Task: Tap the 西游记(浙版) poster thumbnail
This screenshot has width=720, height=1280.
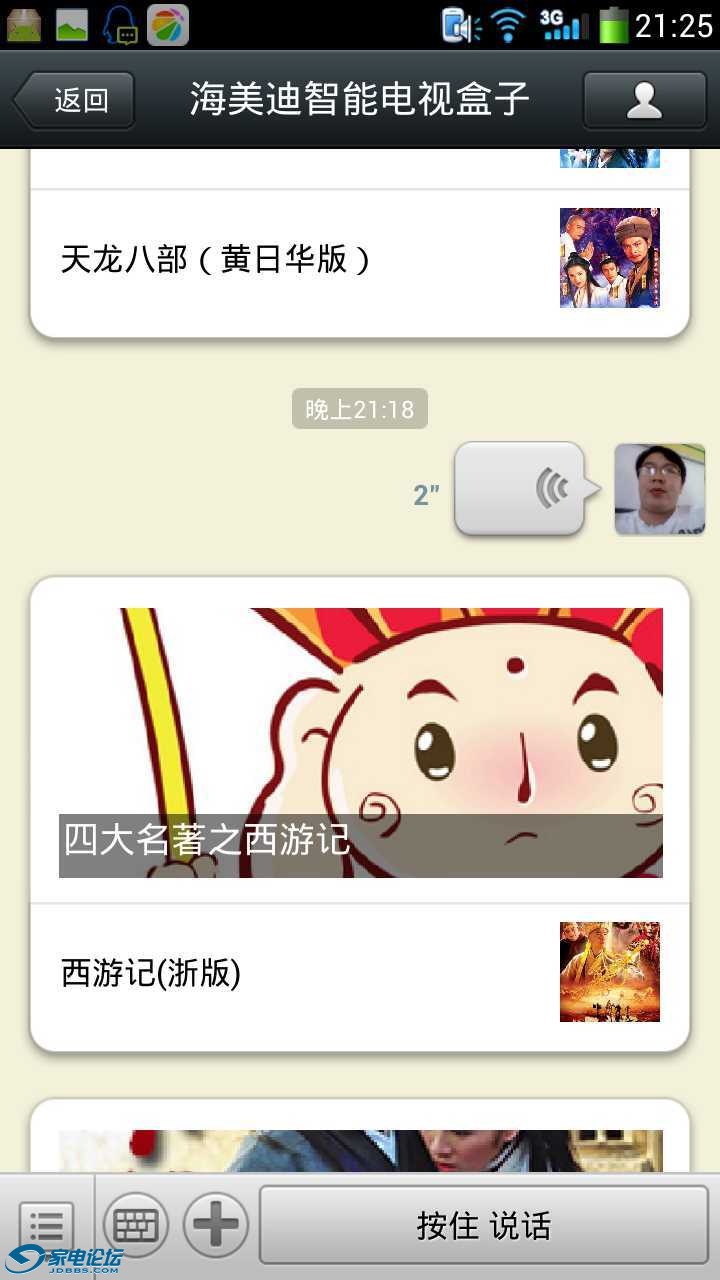Action: point(608,970)
